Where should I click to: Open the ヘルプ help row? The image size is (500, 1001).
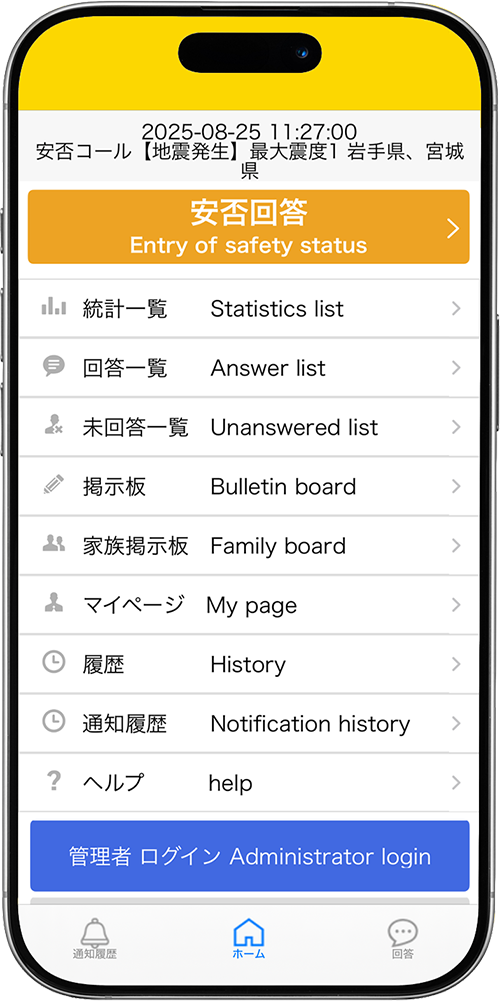click(249, 783)
